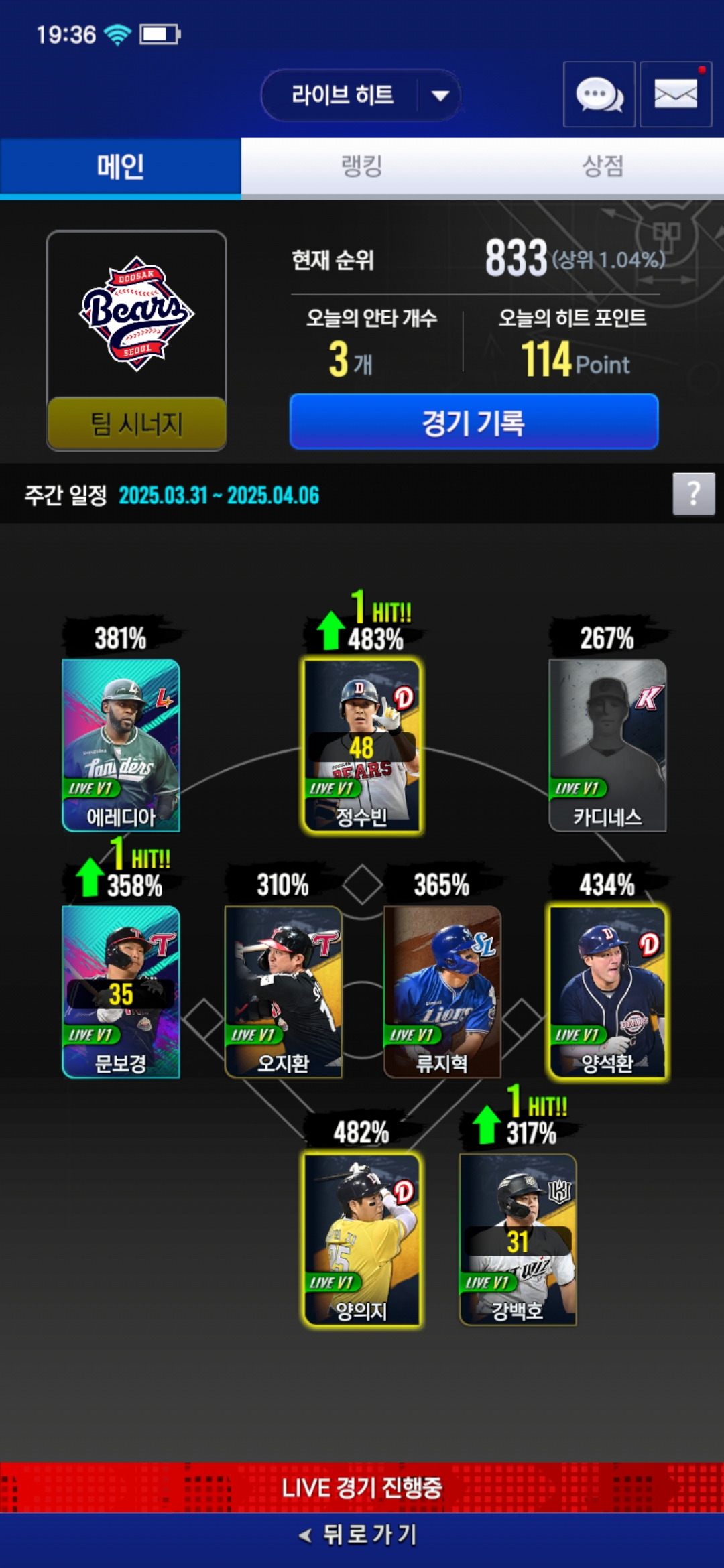Viewport: 724px width, 1568px height.
Task: Switch to the 랭킹 tab
Action: [361, 166]
